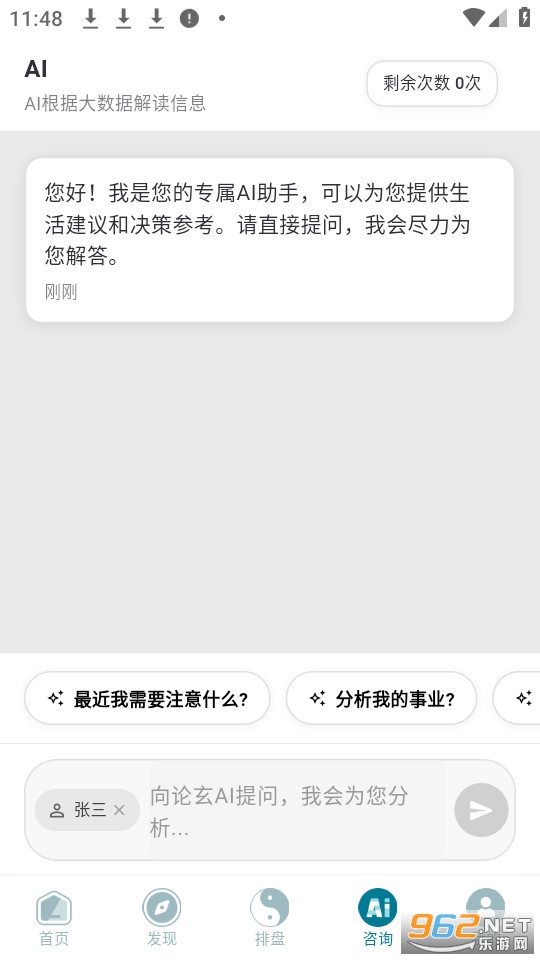Open the 发现 tab
This screenshot has height=960, width=540.
click(162, 918)
